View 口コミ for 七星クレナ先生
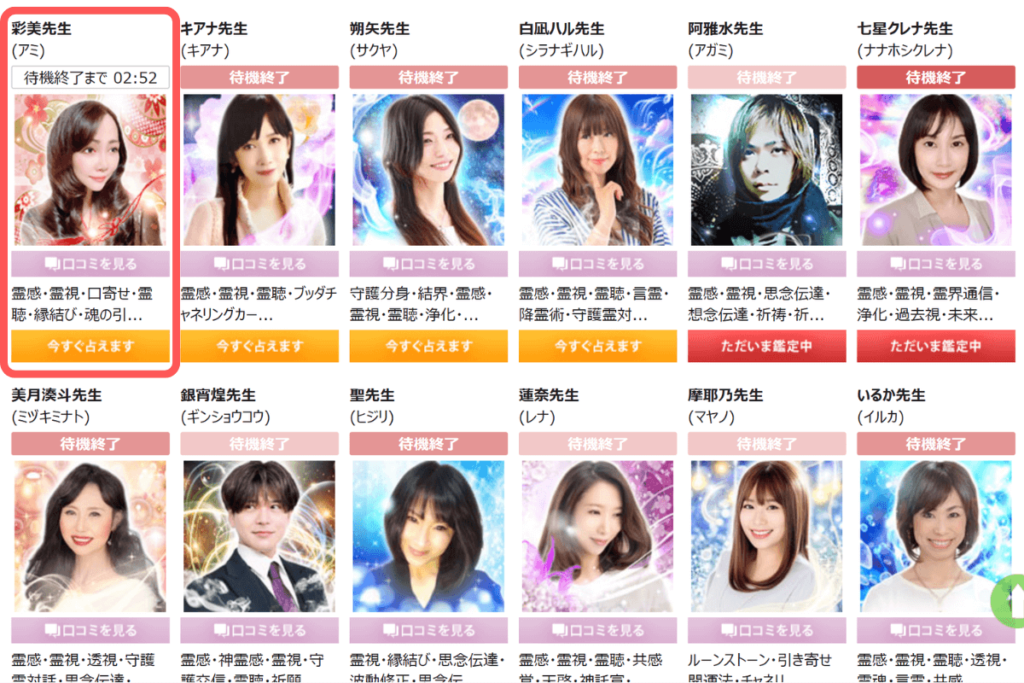Screen dimensions: 1024x683 pyautogui.click(x=936, y=264)
